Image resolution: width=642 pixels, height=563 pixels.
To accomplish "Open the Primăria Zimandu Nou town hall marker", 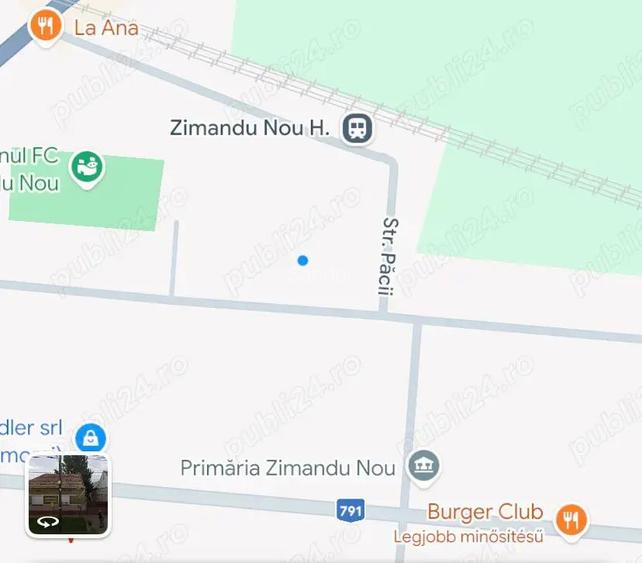I will point(425,466).
